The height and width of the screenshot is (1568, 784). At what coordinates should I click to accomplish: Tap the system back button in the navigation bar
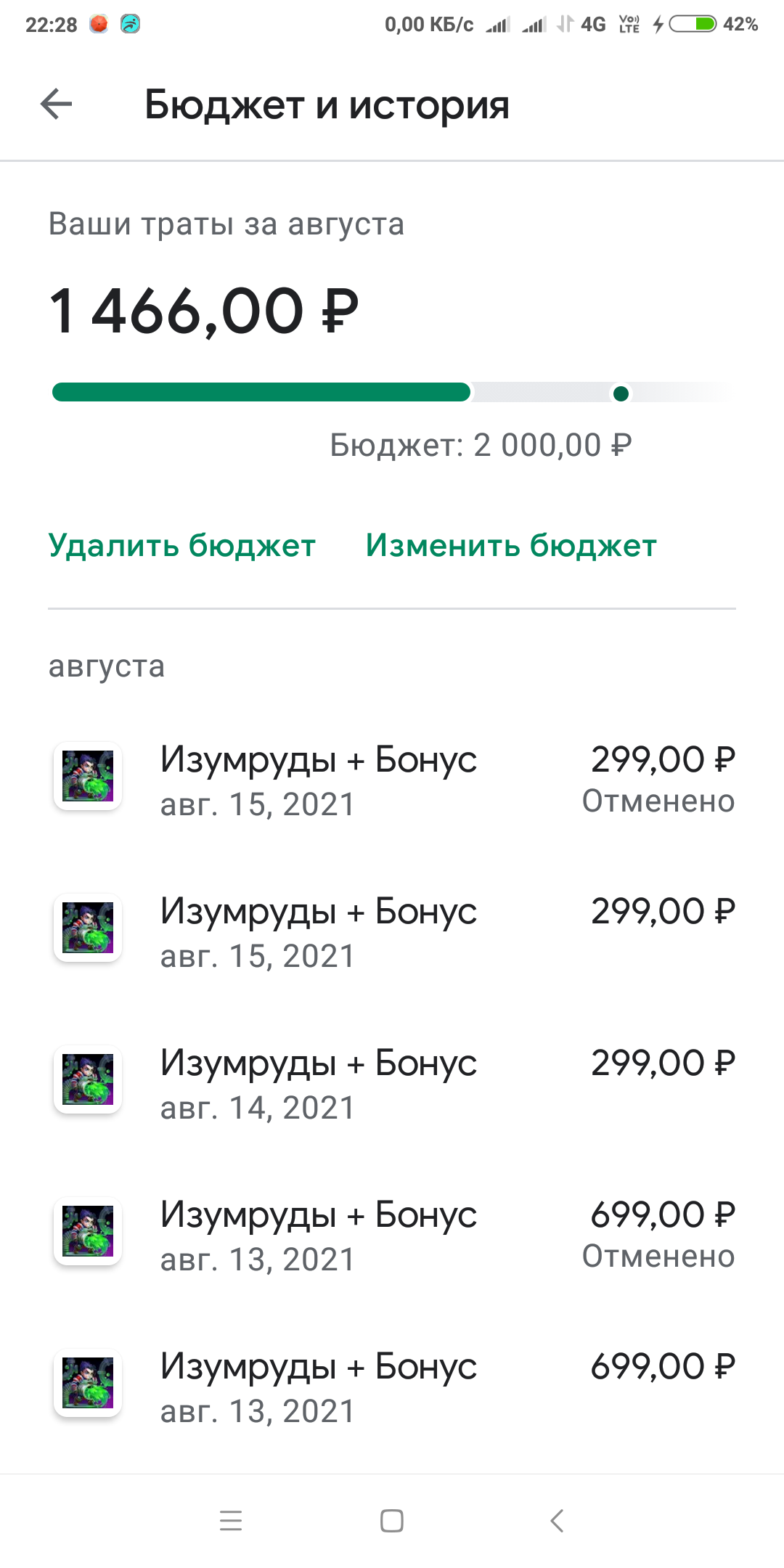point(557,1520)
